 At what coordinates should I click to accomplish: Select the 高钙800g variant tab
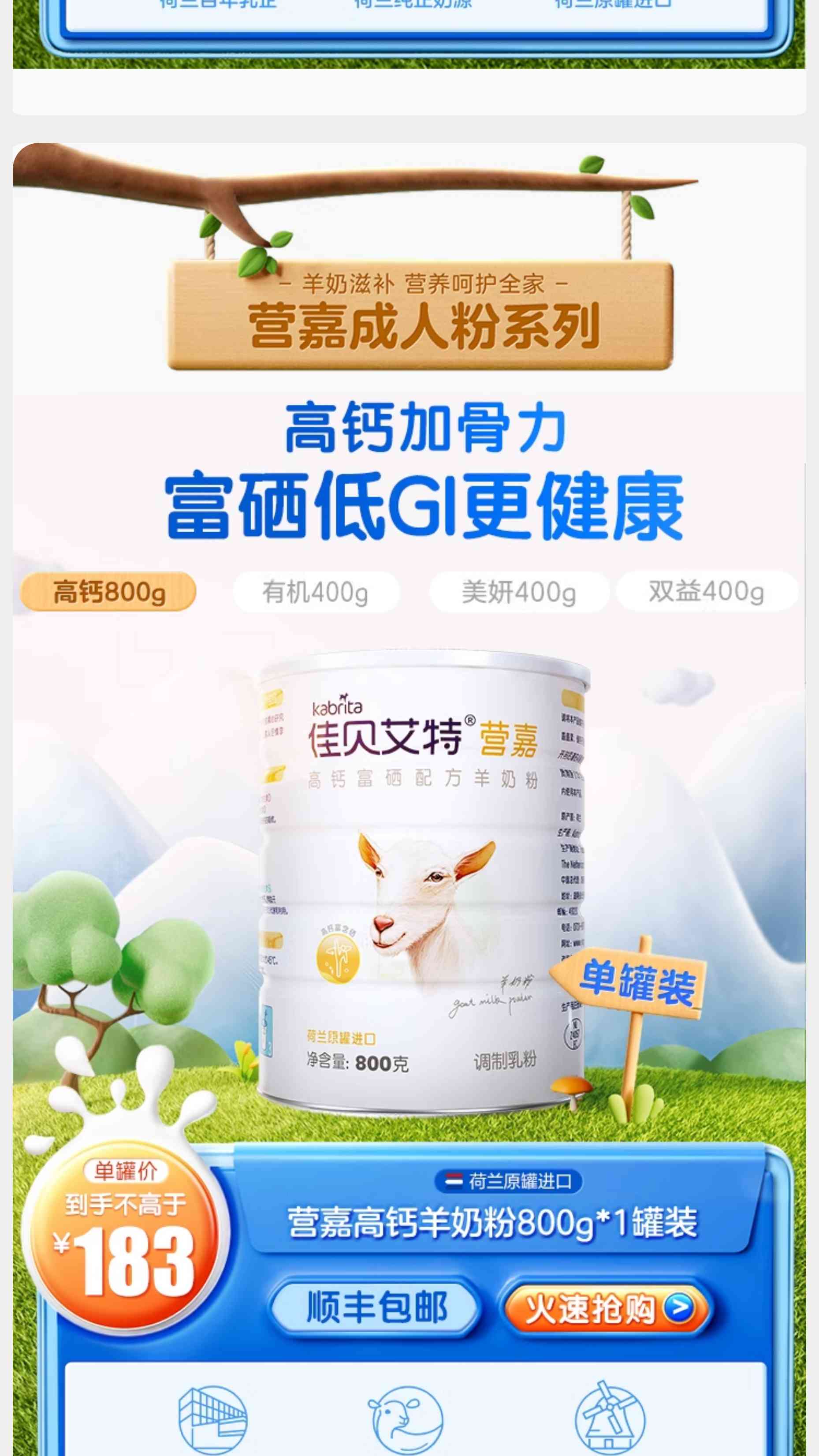pos(108,592)
